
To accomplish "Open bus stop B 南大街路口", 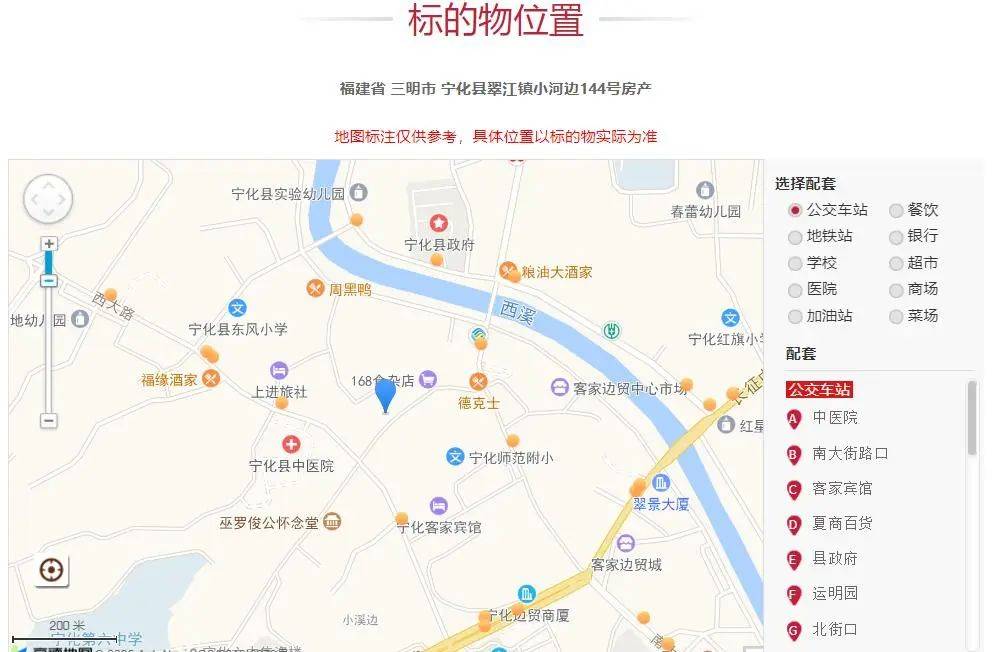I will point(850,453).
